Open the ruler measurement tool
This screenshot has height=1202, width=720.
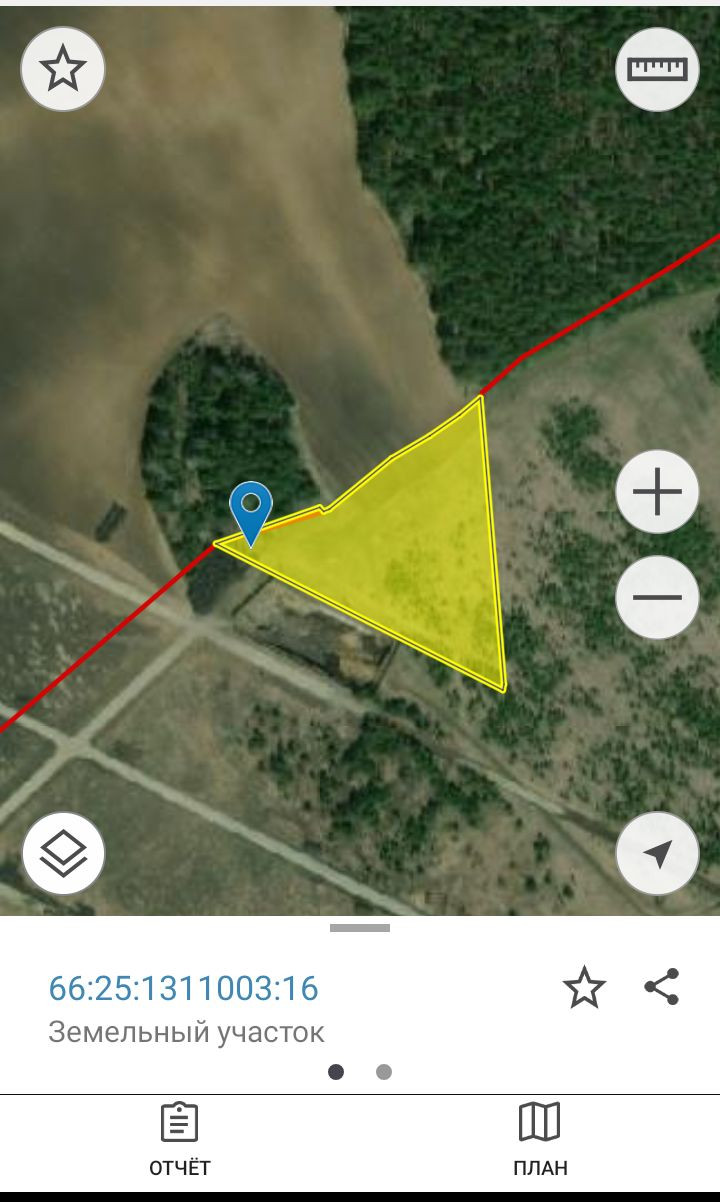click(x=657, y=68)
